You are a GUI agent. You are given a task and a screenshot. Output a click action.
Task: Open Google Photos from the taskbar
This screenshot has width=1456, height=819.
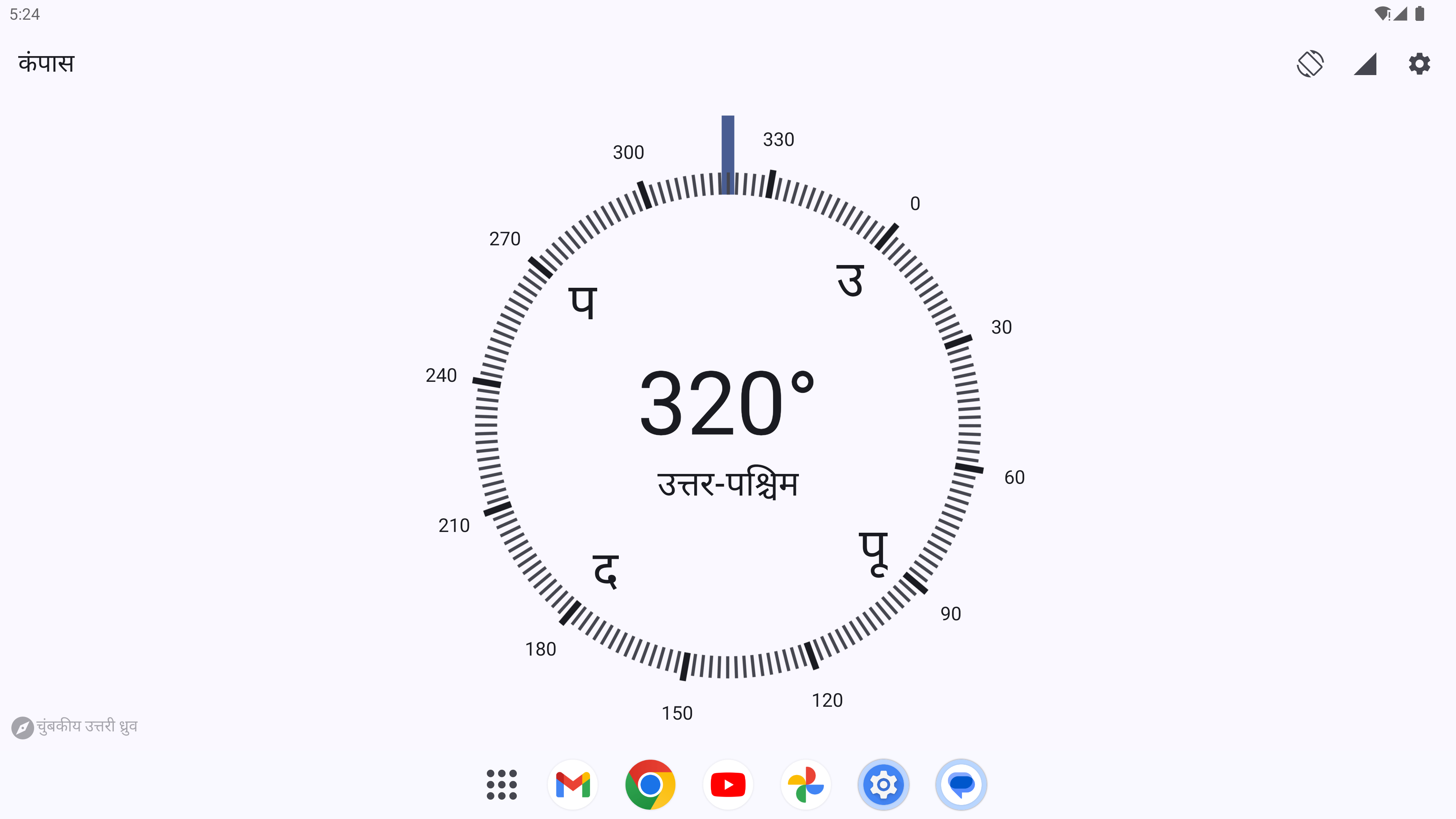tap(805, 784)
